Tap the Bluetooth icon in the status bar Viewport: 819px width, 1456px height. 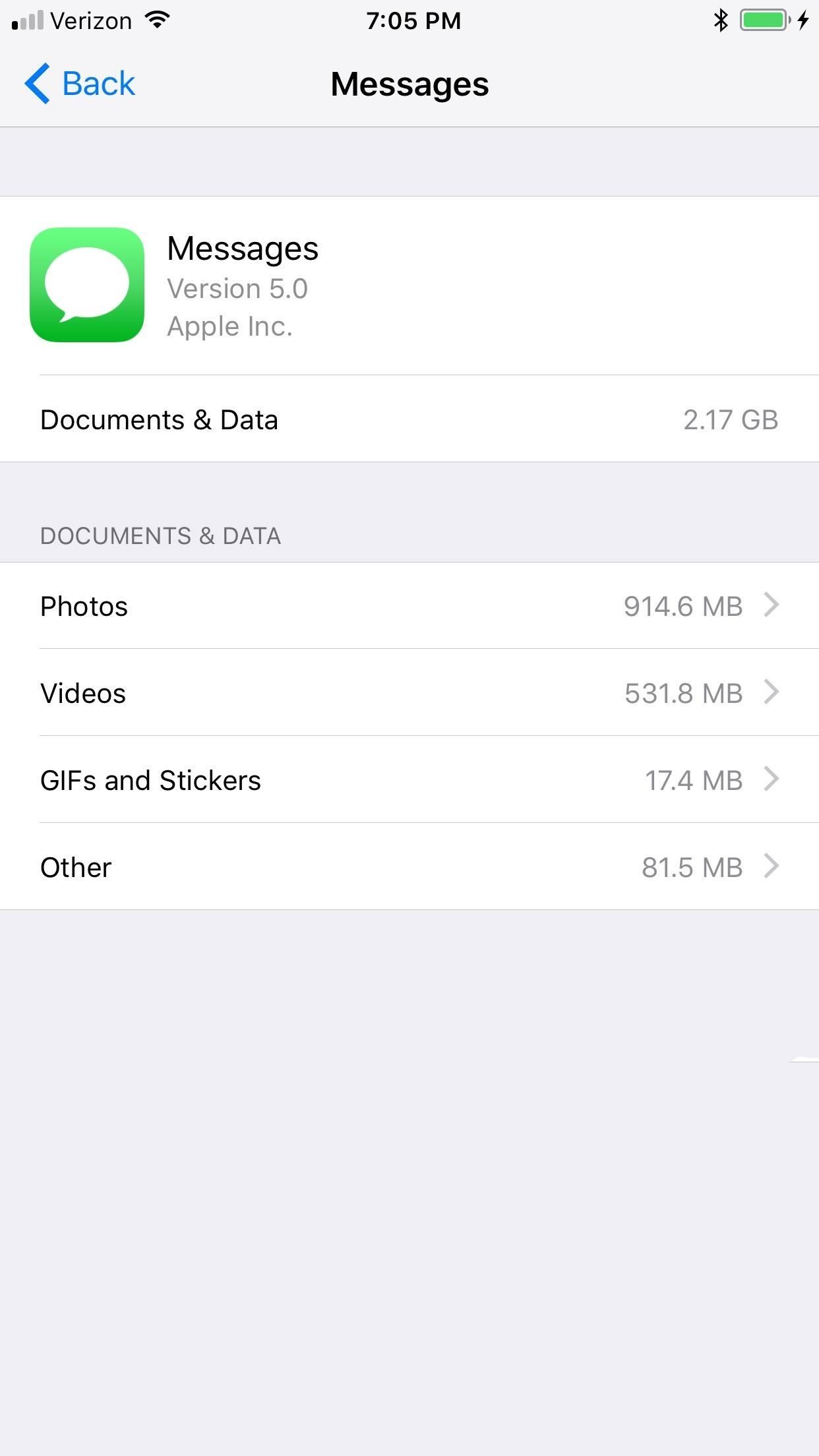[719, 20]
